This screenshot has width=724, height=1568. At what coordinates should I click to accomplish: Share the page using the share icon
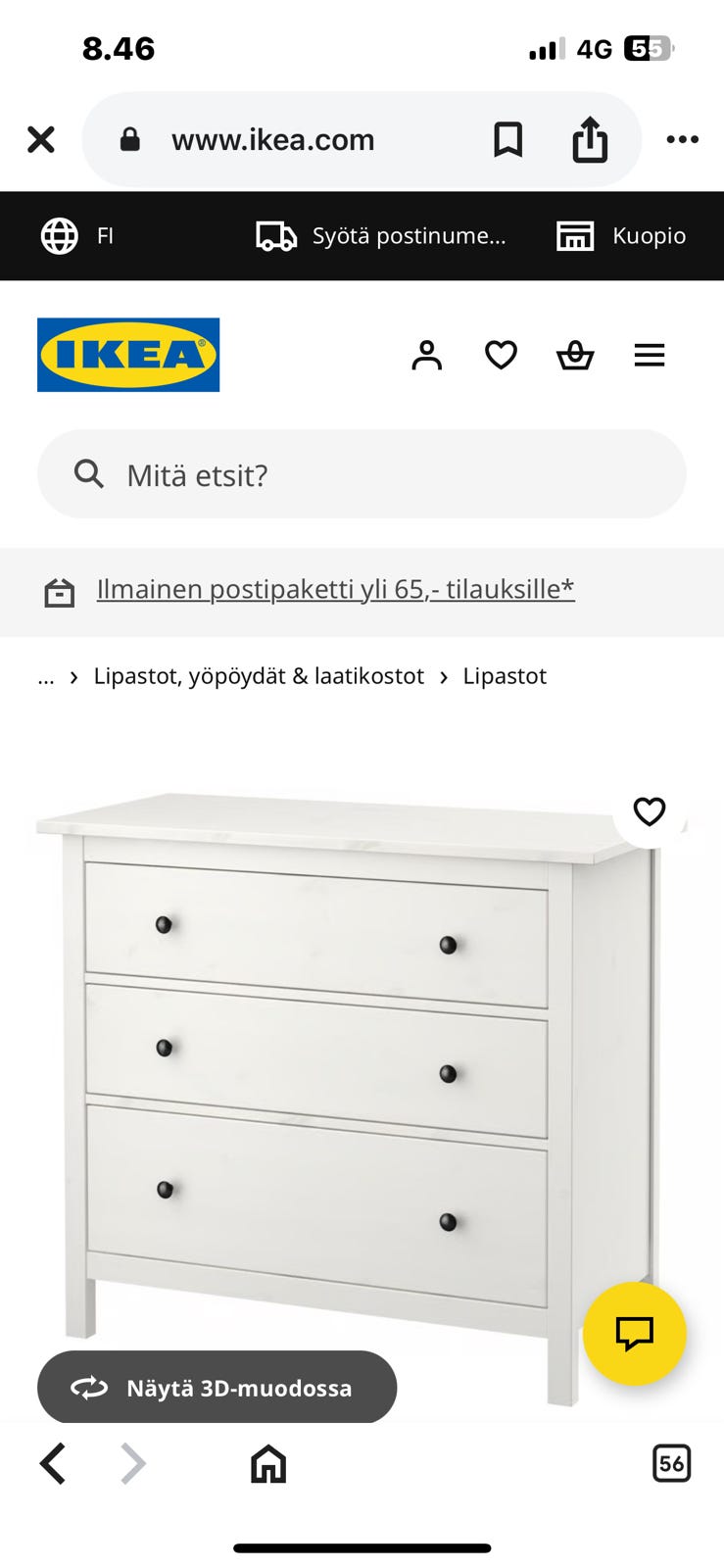[x=590, y=139]
